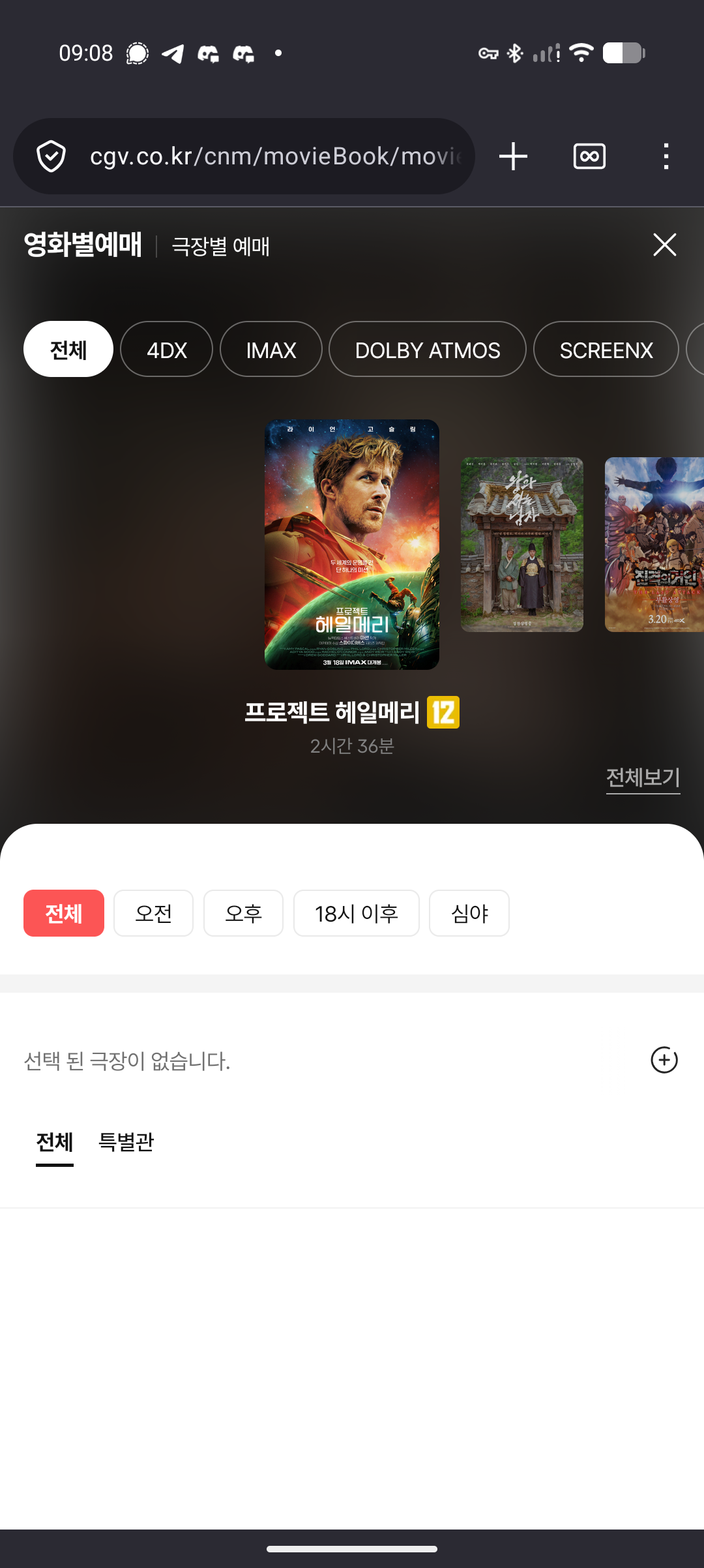704x1568 pixels.
Task: Add a theater with the plus icon
Action: pyautogui.click(x=664, y=1060)
